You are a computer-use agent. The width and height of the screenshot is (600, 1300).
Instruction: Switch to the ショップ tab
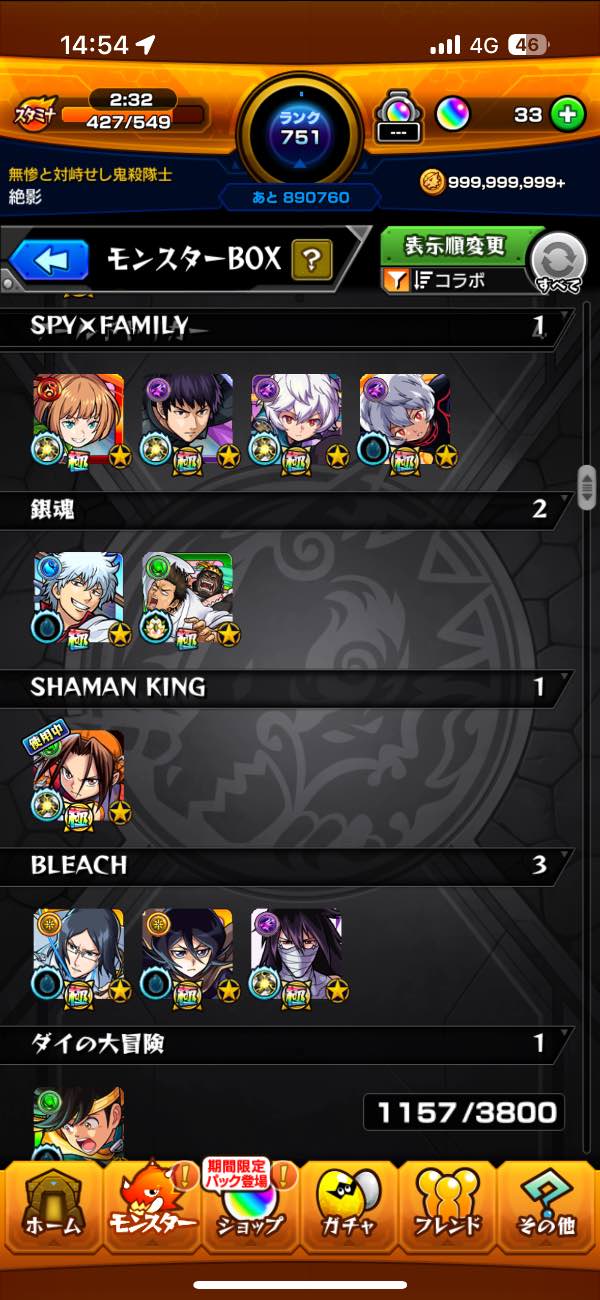250,1205
